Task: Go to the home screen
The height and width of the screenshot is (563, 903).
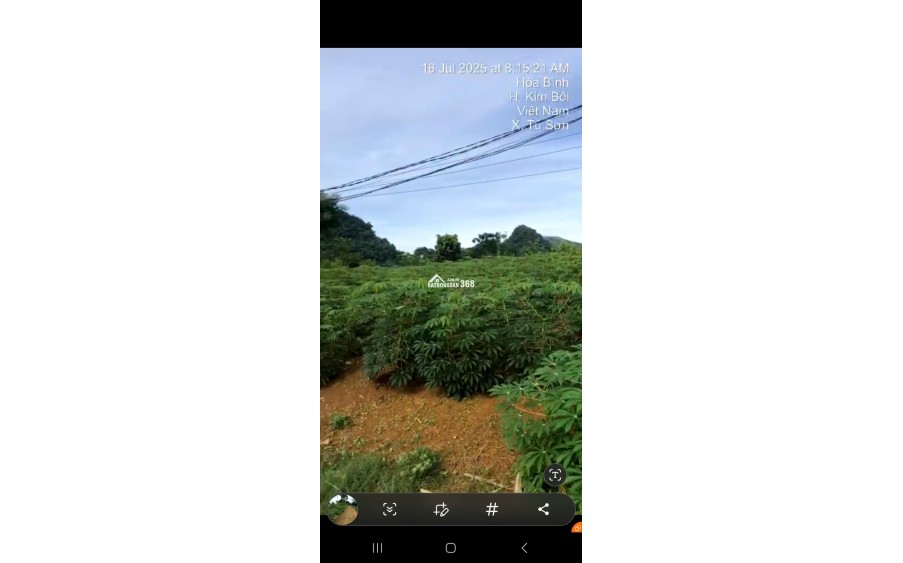Action: click(451, 548)
